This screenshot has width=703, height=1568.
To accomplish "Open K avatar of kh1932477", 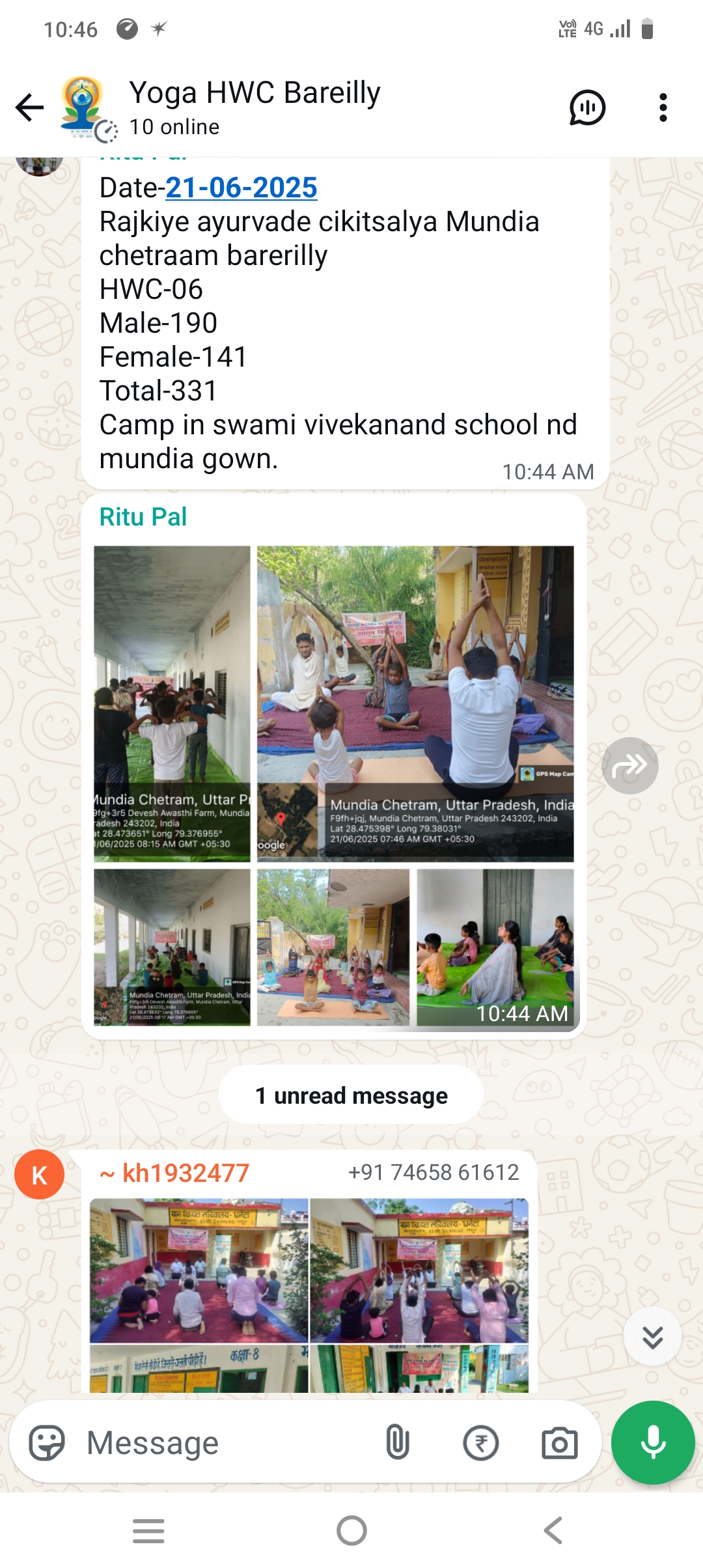I will coord(39,1175).
